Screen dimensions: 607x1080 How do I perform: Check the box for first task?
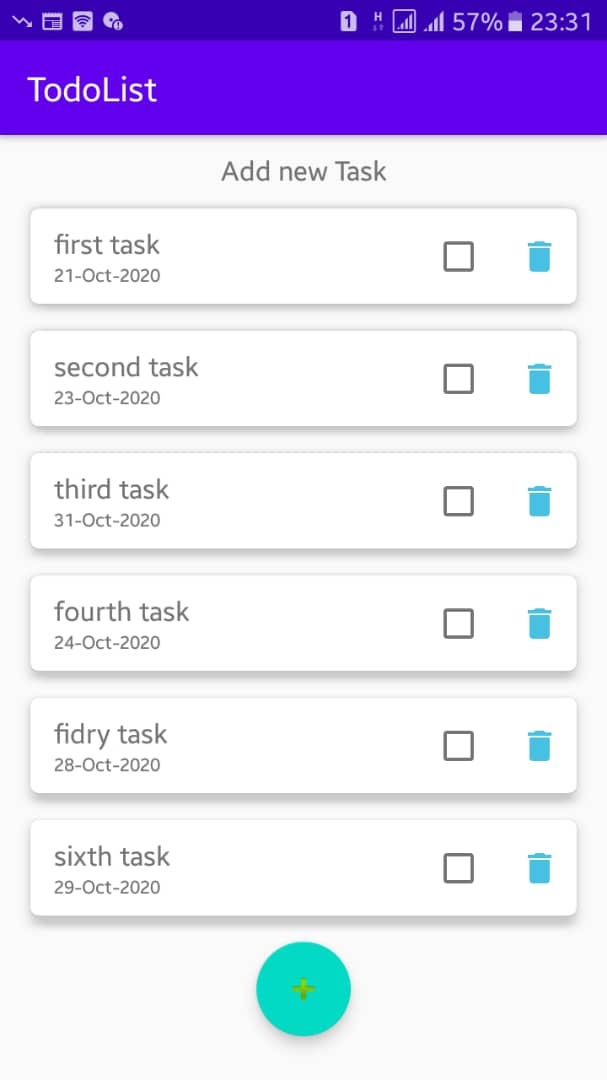point(458,257)
